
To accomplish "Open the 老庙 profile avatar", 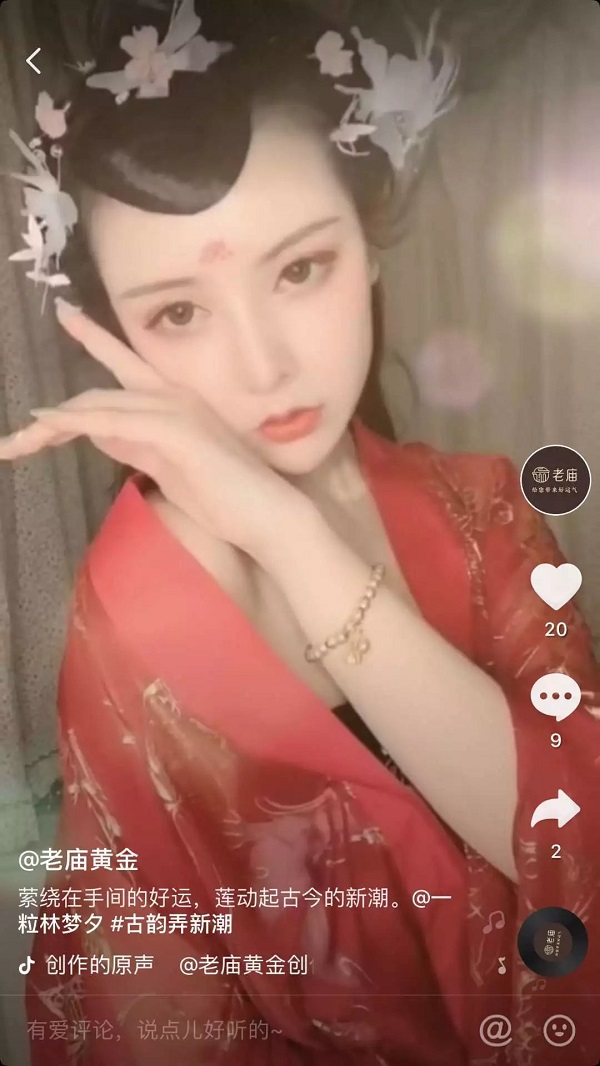I will (x=556, y=480).
